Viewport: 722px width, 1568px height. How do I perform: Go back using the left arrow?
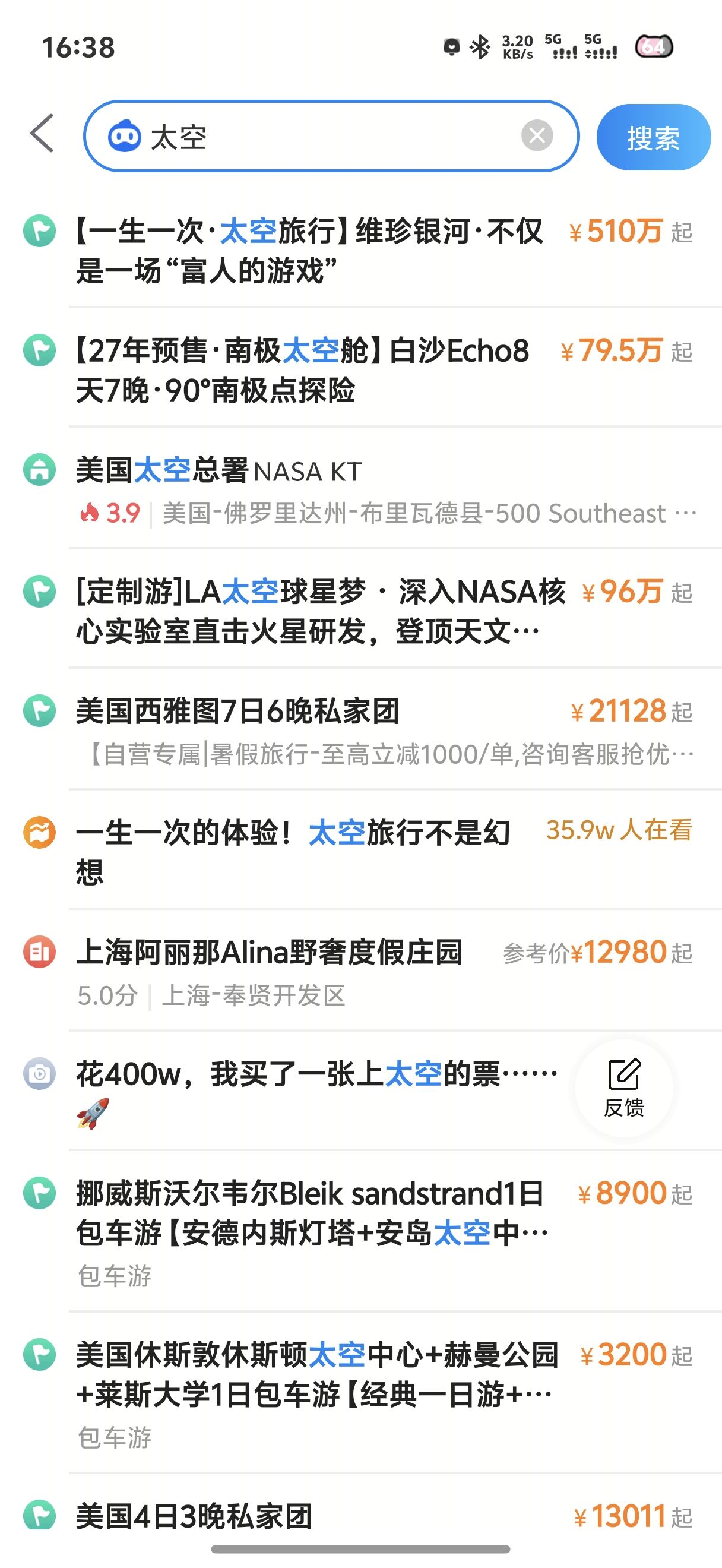[x=43, y=133]
